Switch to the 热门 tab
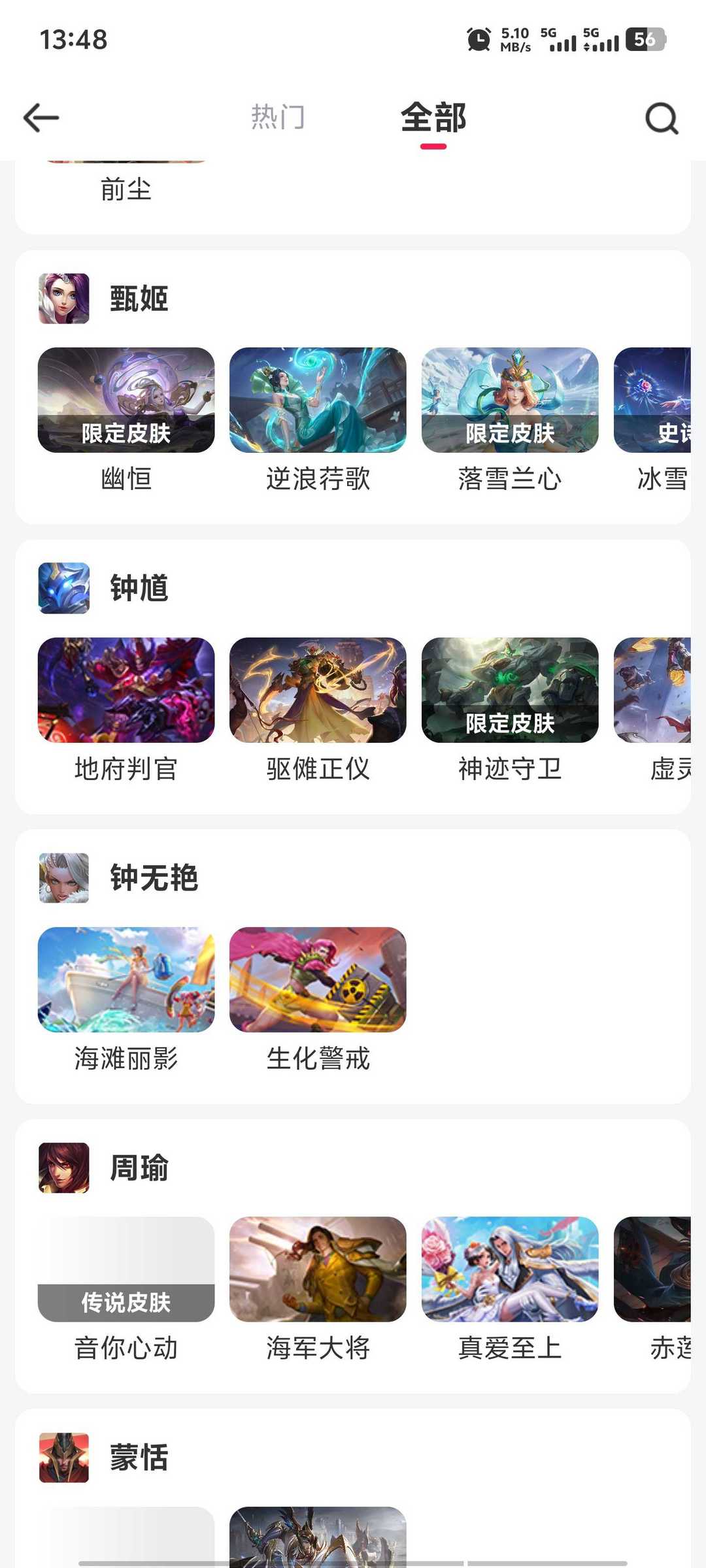The width and height of the screenshot is (706, 1568). pos(278,118)
